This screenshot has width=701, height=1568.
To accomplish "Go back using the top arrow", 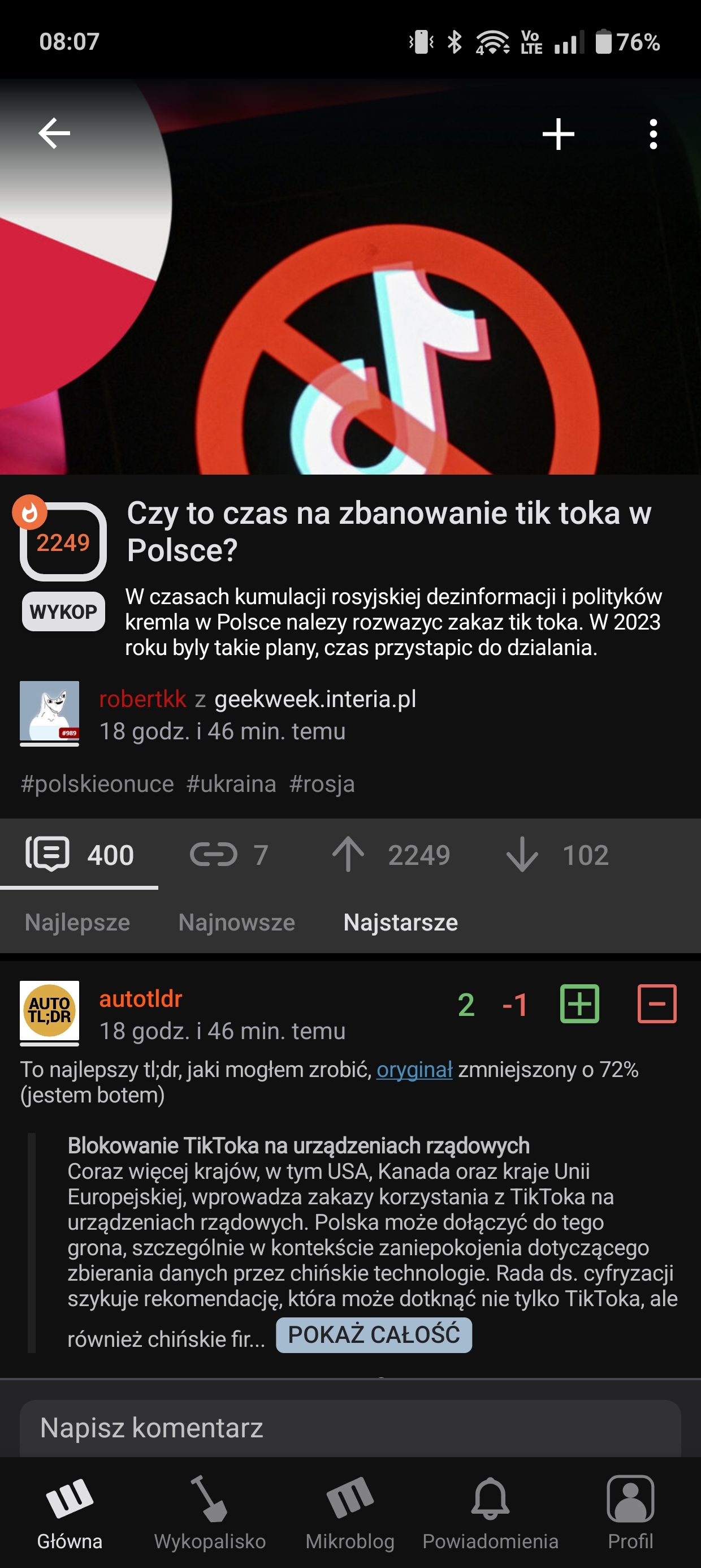I will point(54,133).
